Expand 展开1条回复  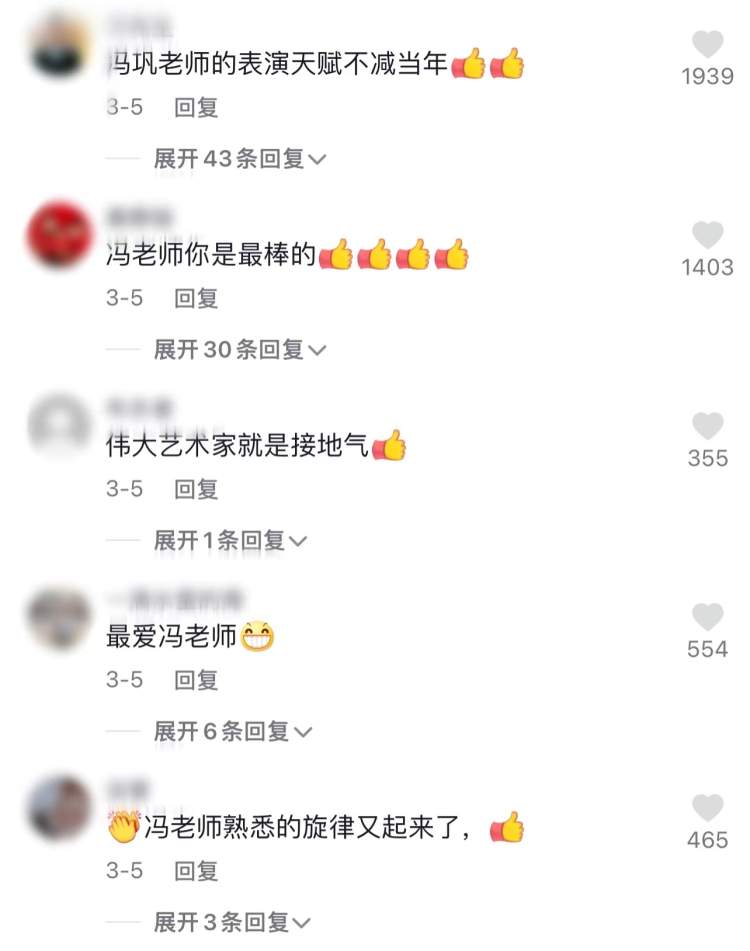pos(230,541)
